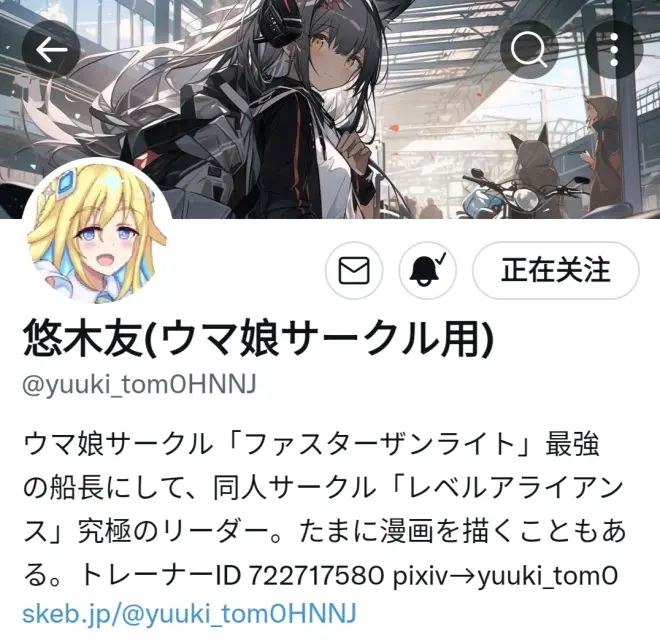660x643 pixels.
Task: Change notification settings with the bell icon
Action: click(428, 270)
